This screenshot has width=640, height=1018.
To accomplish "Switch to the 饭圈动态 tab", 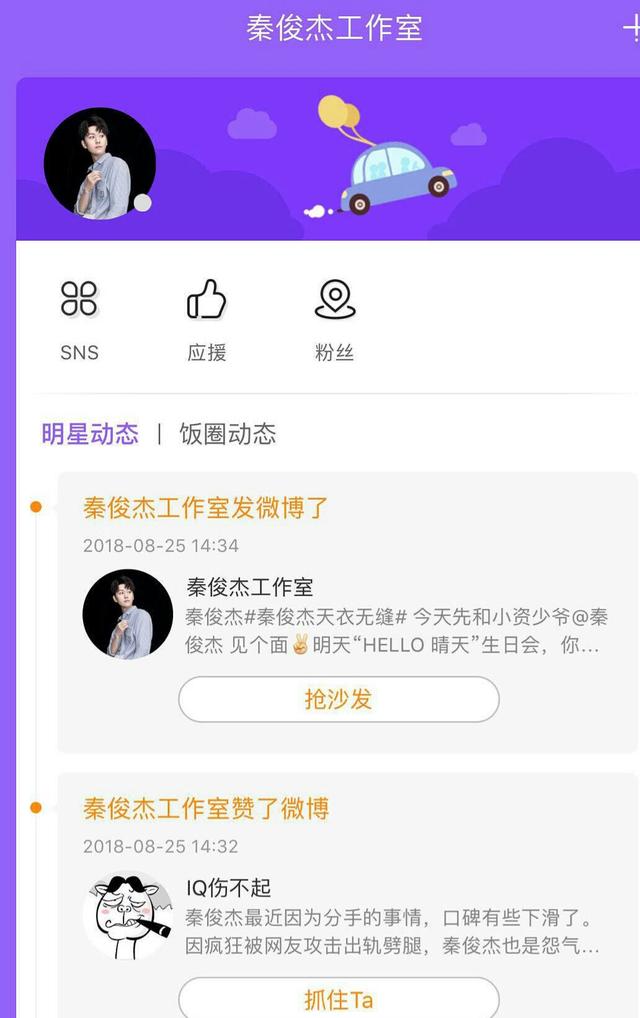I will (x=228, y=434).
